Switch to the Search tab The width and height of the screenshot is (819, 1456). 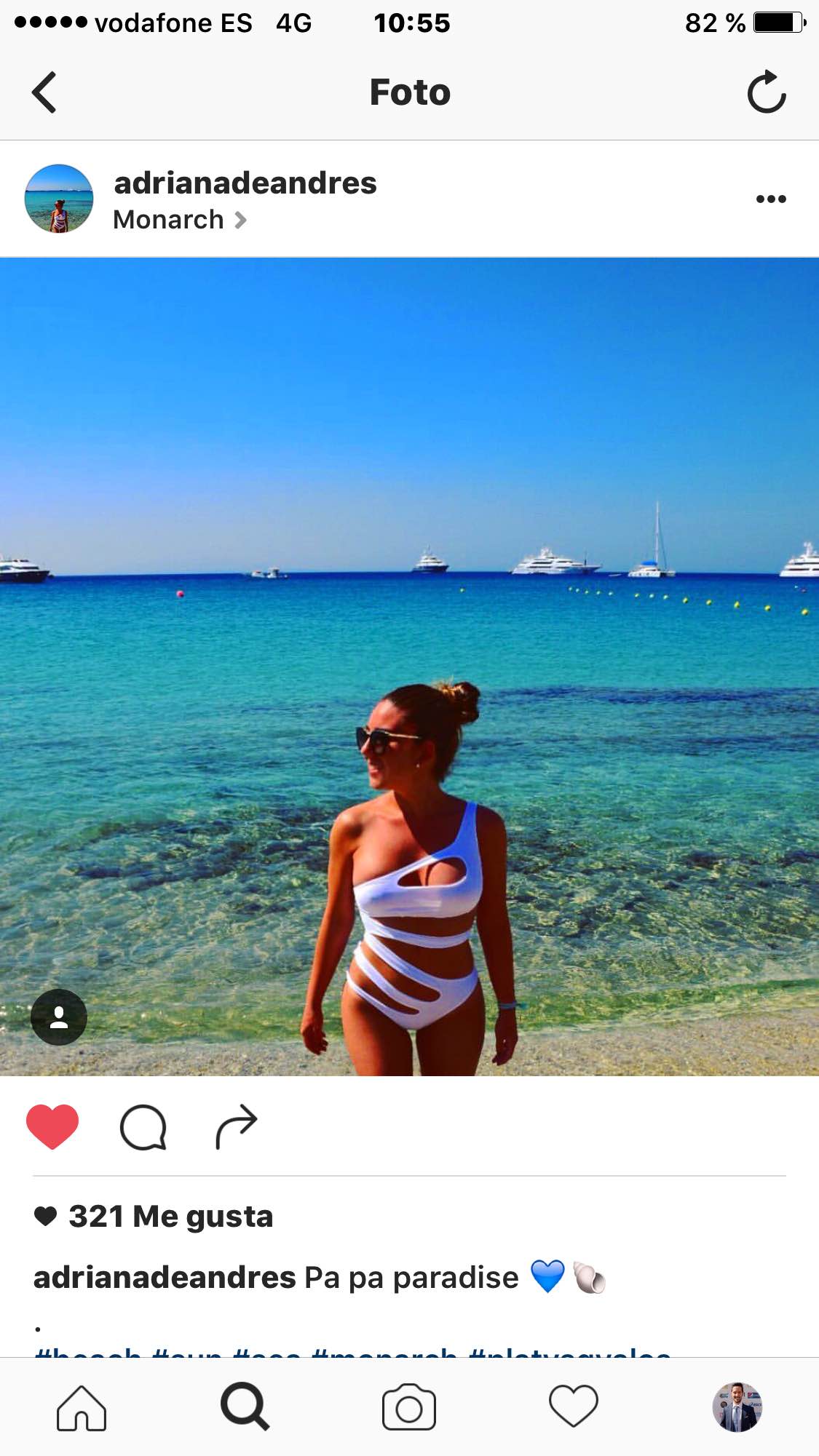(245, 1407)
